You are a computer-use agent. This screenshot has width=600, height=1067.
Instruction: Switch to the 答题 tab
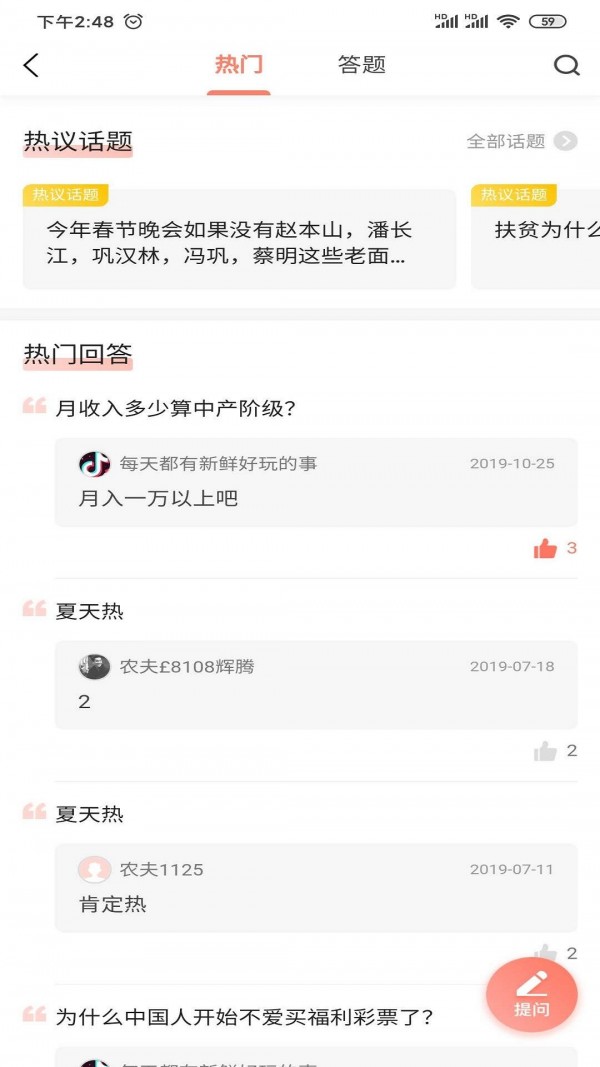(x=361, y=66)
